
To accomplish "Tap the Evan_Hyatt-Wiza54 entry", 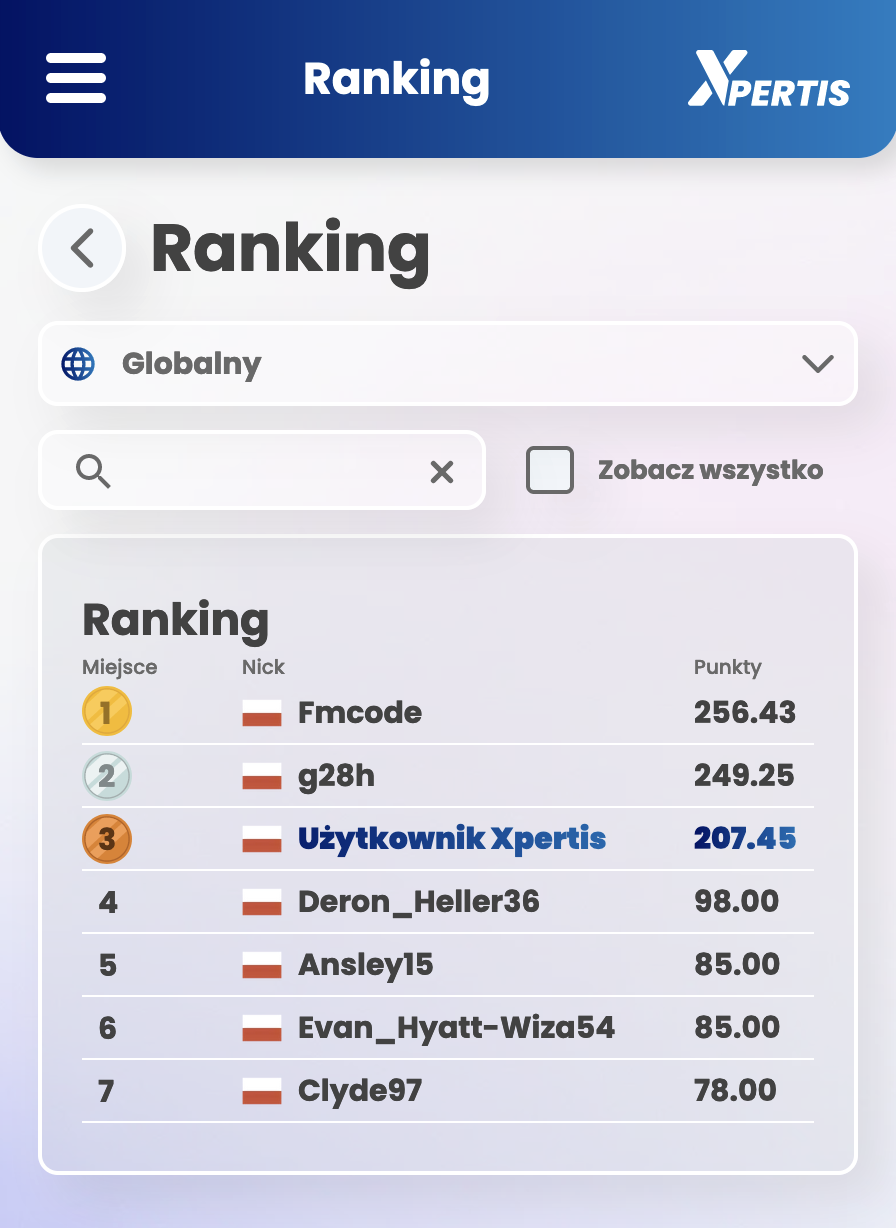I will click(456, 1027).
